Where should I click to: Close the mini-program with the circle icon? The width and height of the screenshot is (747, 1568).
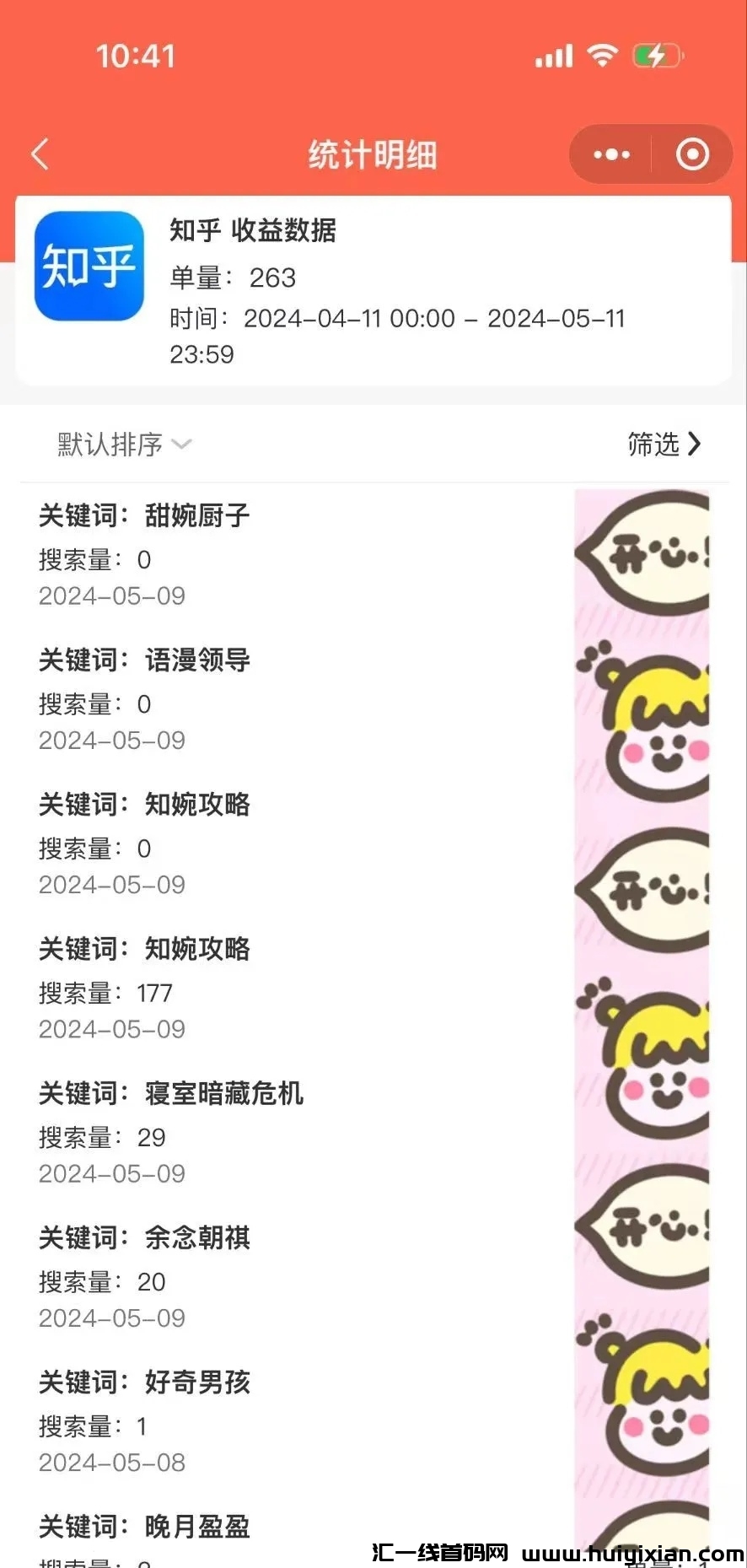tap(692, 154)
